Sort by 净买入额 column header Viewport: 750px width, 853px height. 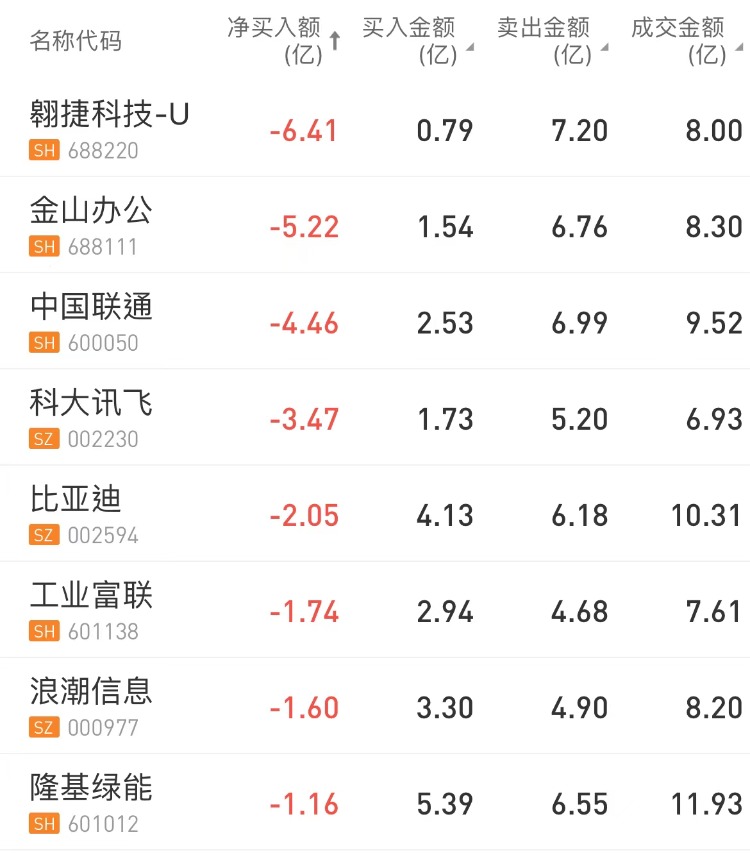283,40
